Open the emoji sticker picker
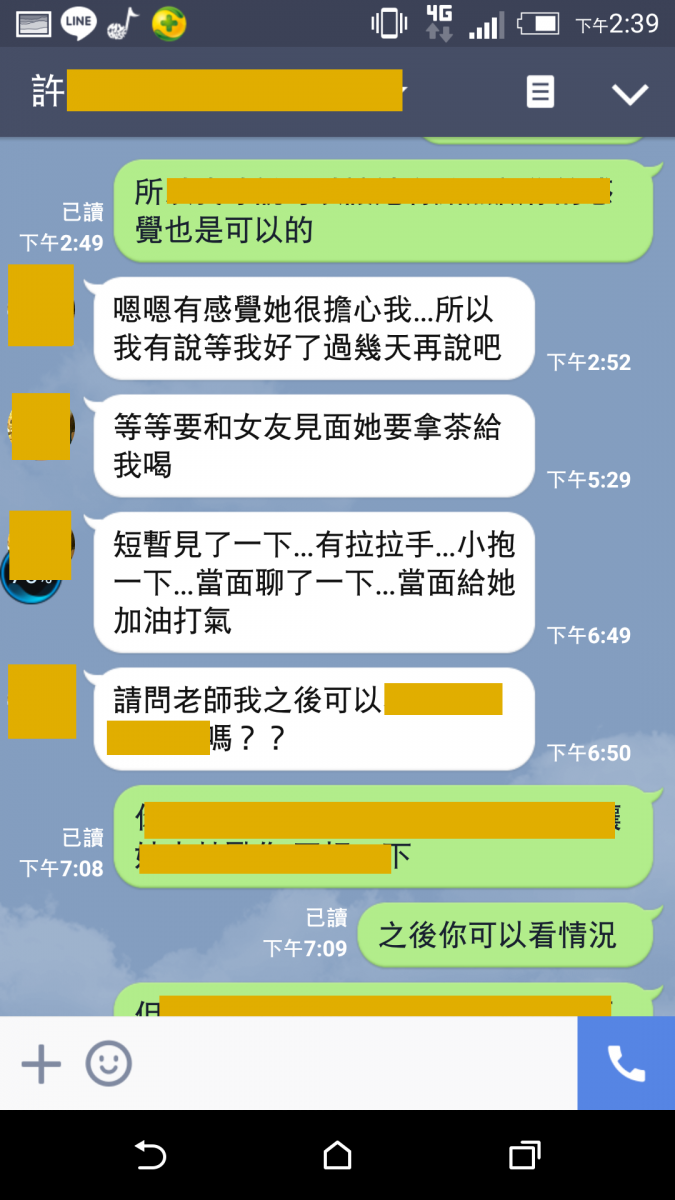Screen dimensions: 675x1200 click(x=108, y=1064)
